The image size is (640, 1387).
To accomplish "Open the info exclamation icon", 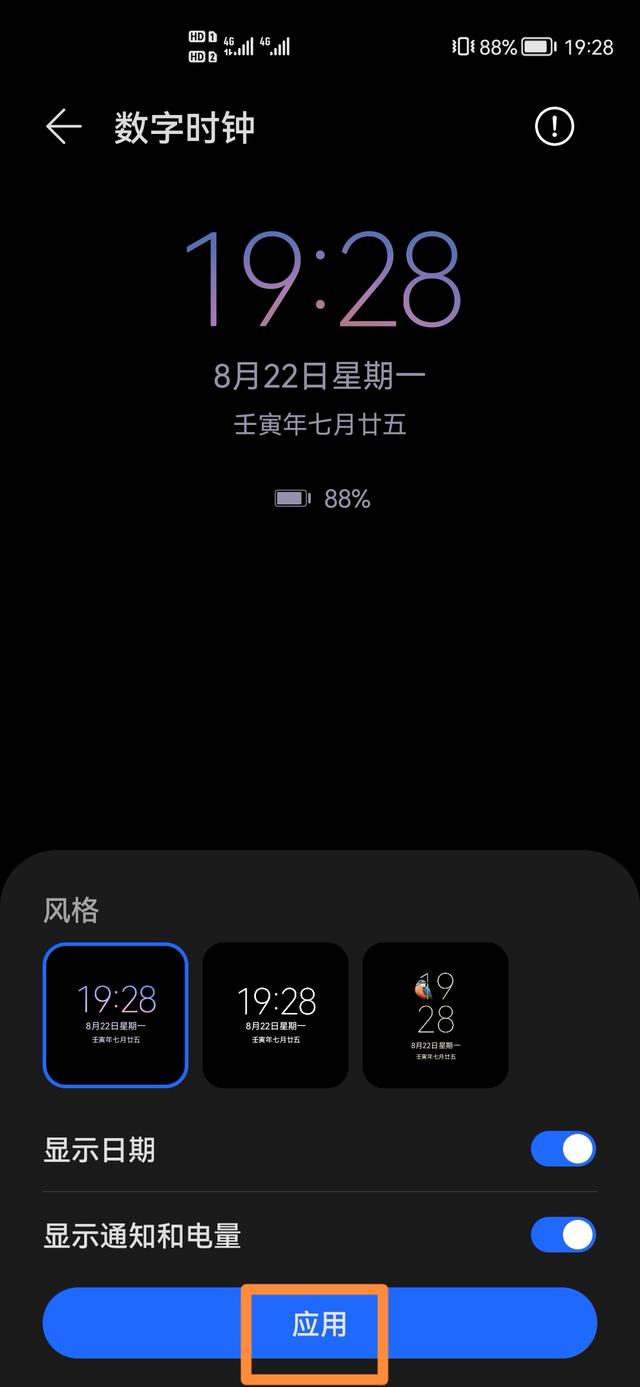I will pyautogui.click(x=555, y=126).
